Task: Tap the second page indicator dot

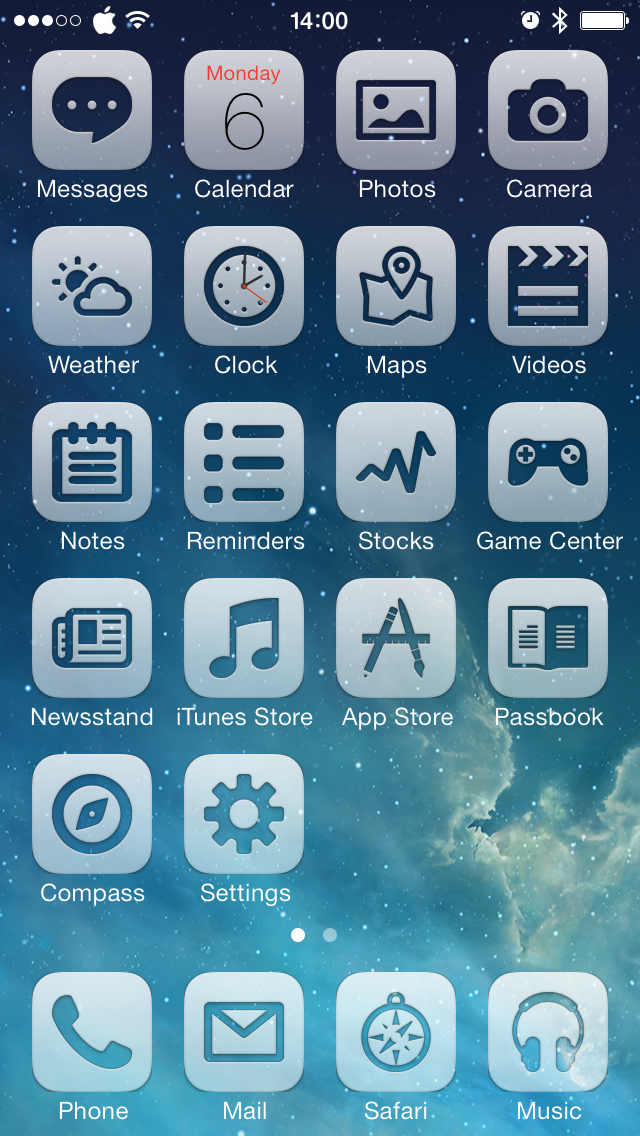Action: (330, 935)
